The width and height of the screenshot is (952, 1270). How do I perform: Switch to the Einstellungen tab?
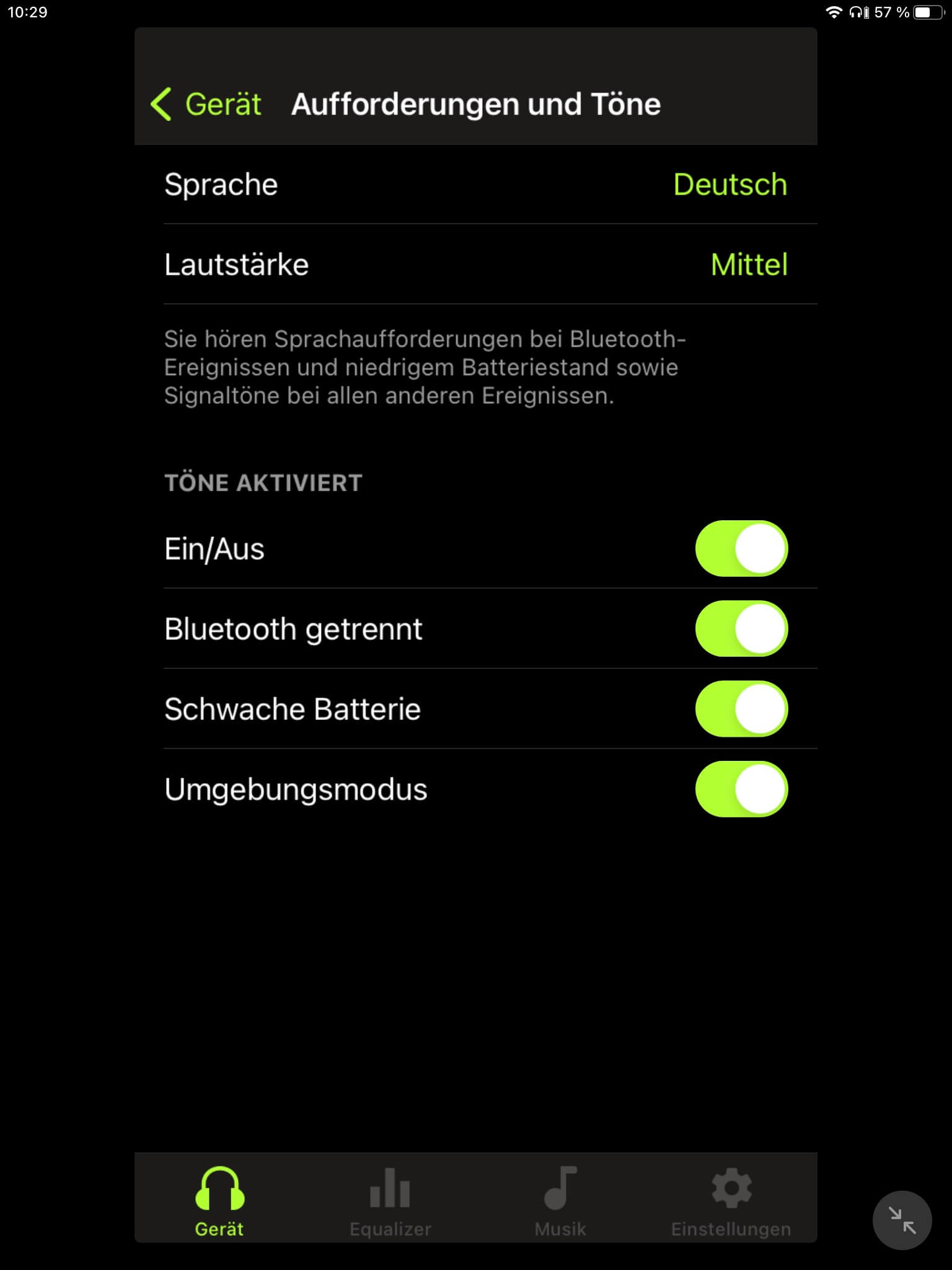coord(731,1202)
